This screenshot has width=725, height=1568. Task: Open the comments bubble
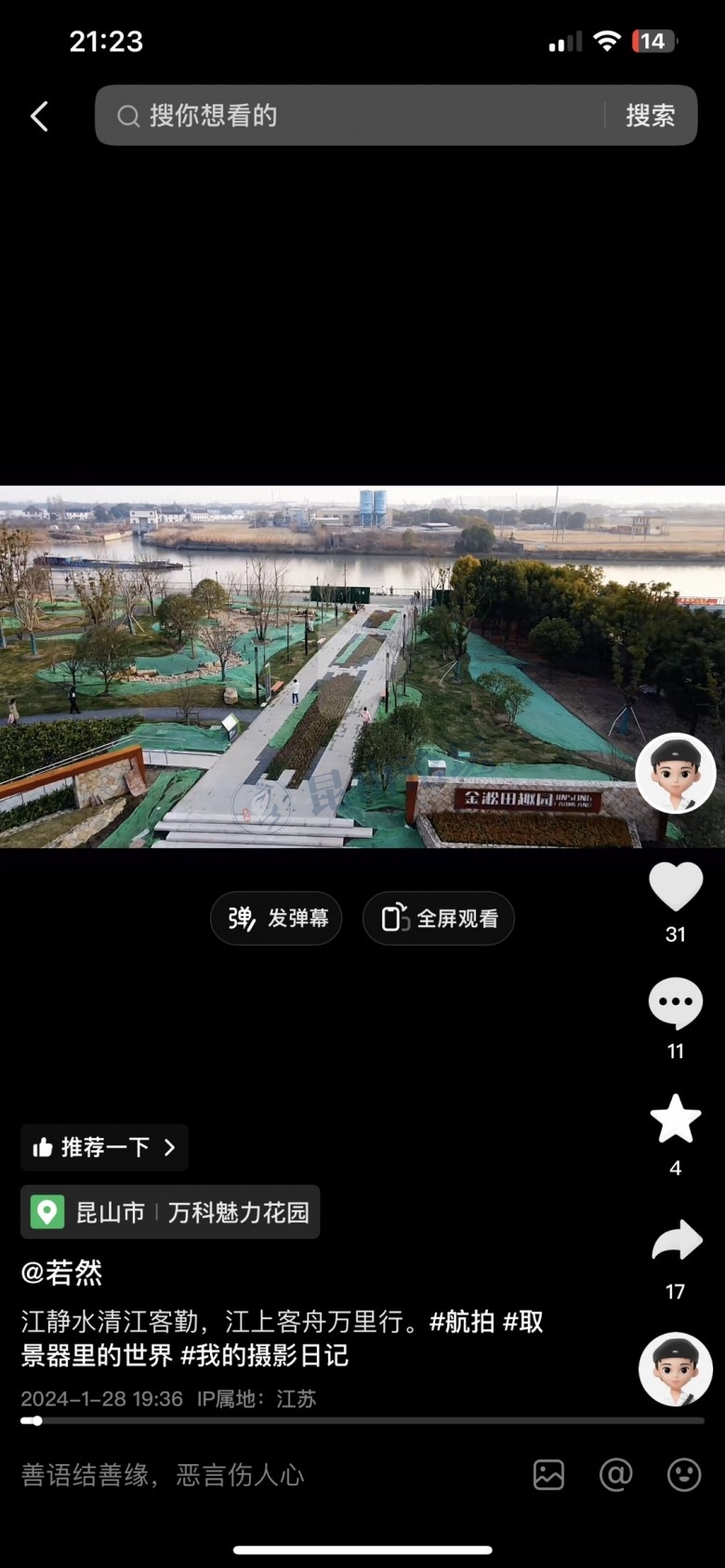[x=676, y=1003]
